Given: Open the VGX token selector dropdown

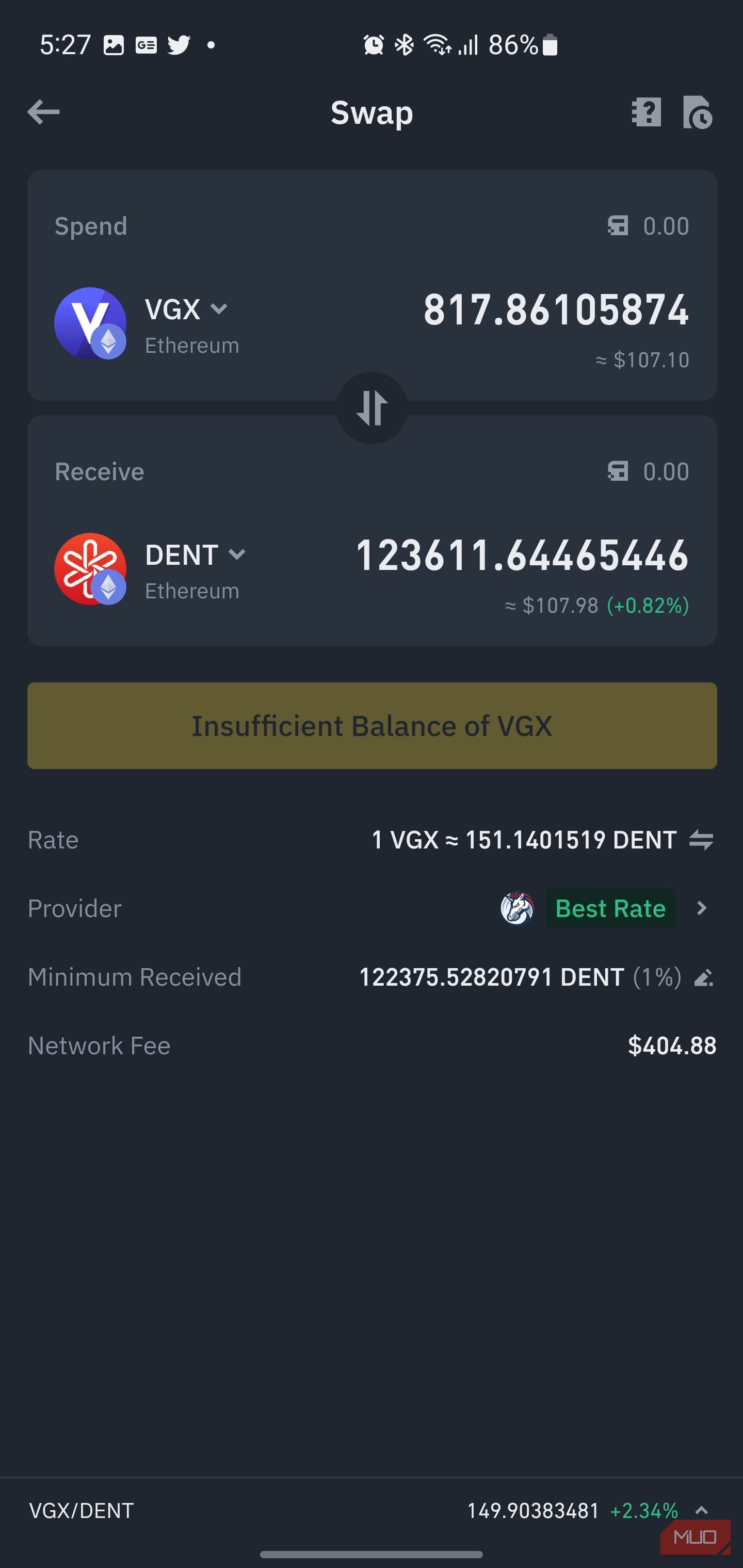Looking at the screenshot, I should (220, 309).
